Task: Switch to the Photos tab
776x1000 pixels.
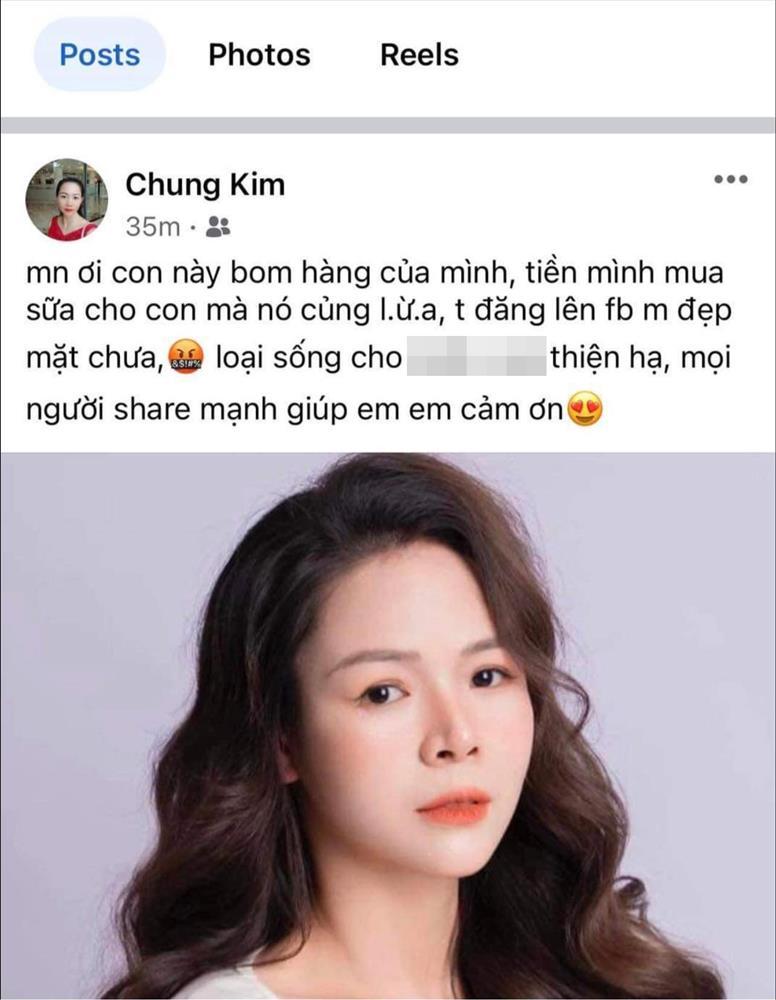Action: pyautogui.click(x=259, y=55)
